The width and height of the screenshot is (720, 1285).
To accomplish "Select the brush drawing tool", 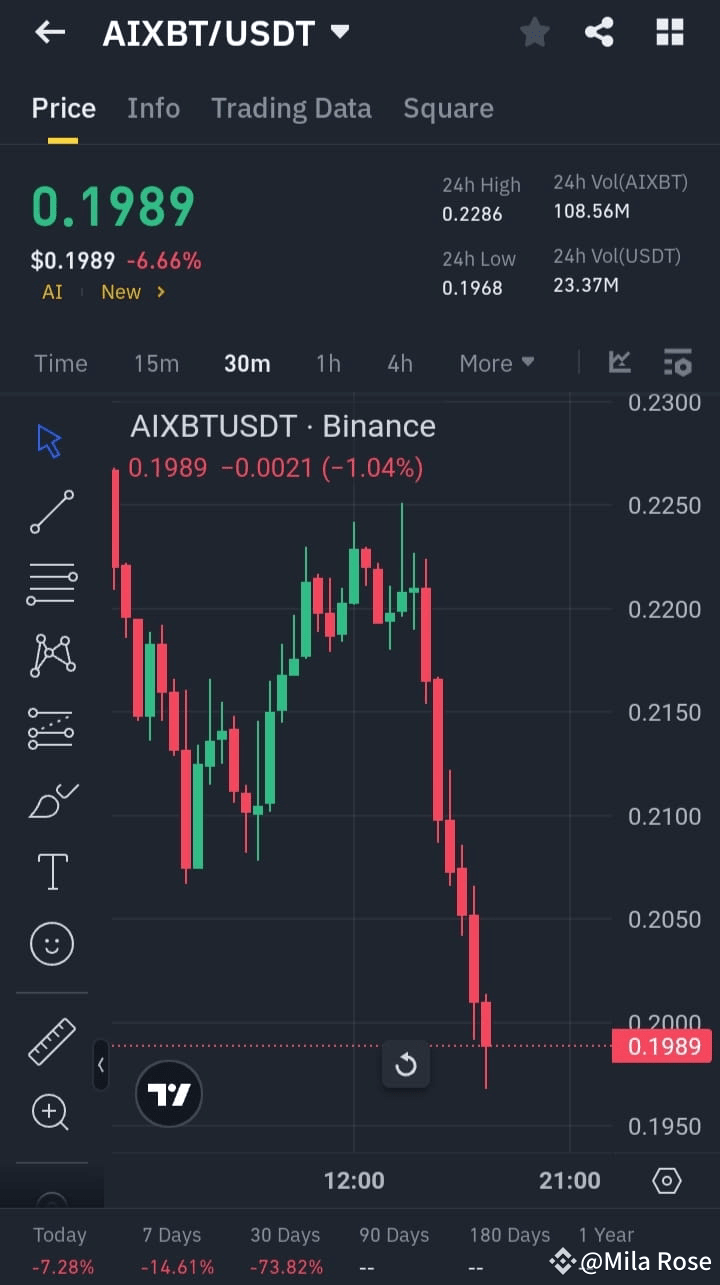I will pyautogui.click(x=52, y=800).
